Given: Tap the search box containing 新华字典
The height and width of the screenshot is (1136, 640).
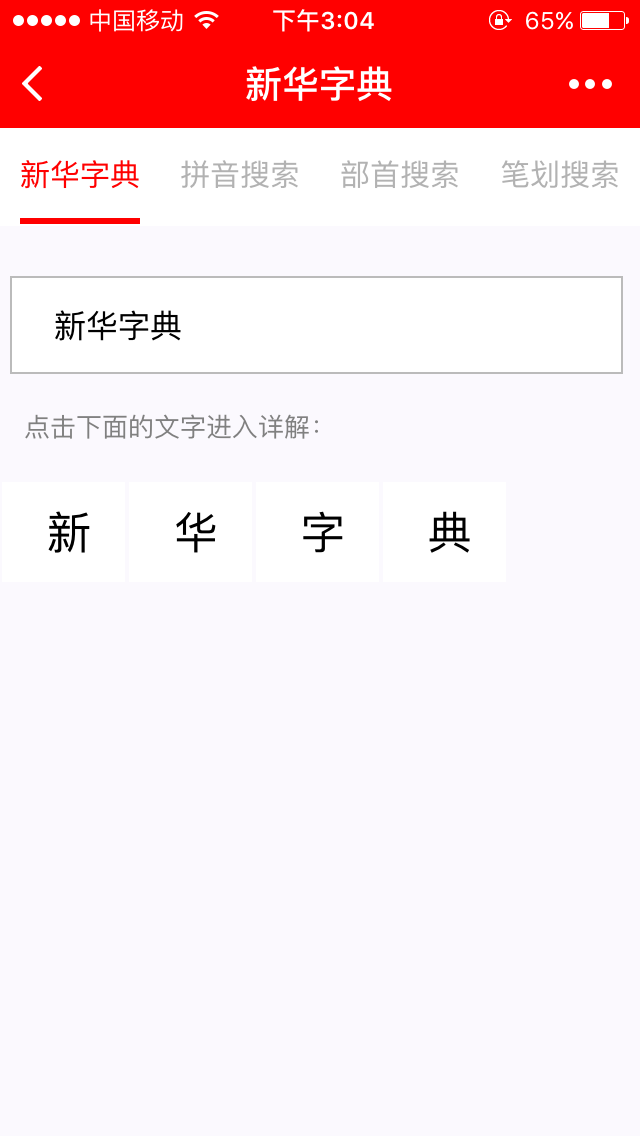Looking at the screenshot, I should click(x=316, y=325).
